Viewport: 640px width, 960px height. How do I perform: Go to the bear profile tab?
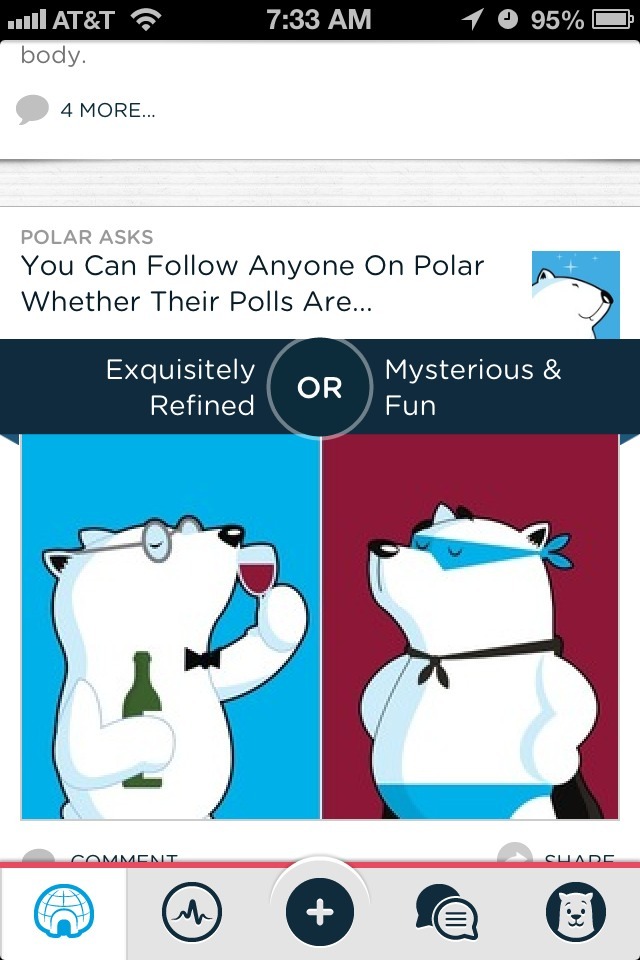pos(576,913)
